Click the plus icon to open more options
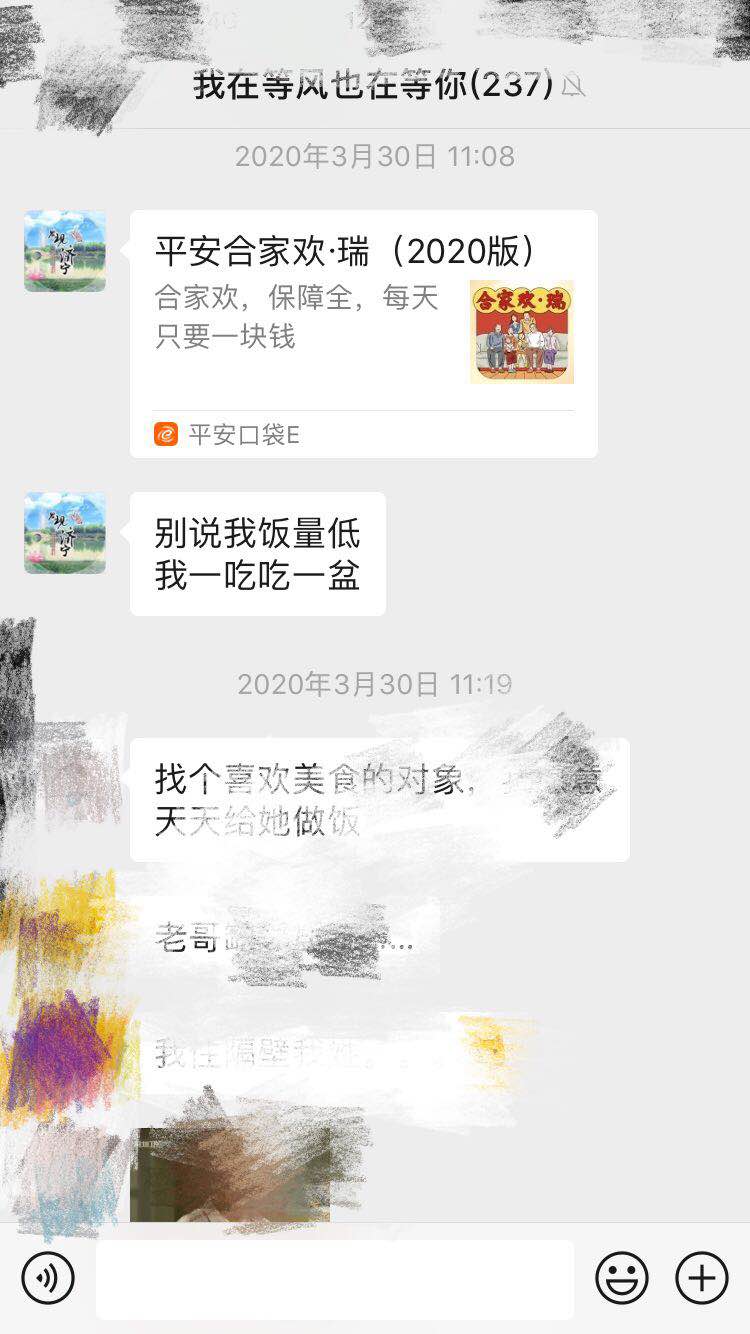Image resolution: width=750 pixels, height=1334 pixels. pos(700,1277)
